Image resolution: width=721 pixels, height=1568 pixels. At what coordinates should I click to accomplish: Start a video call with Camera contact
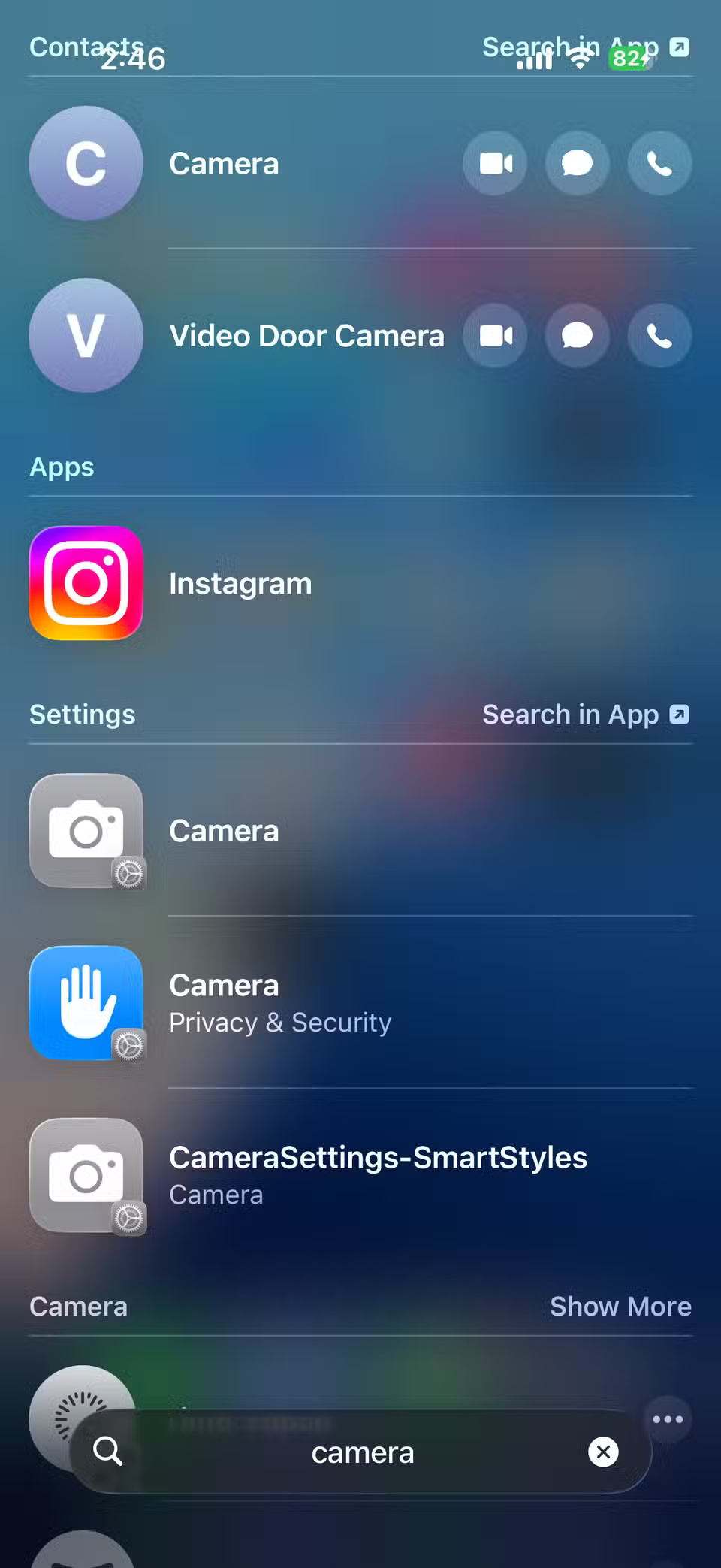(x=495, y=163)
